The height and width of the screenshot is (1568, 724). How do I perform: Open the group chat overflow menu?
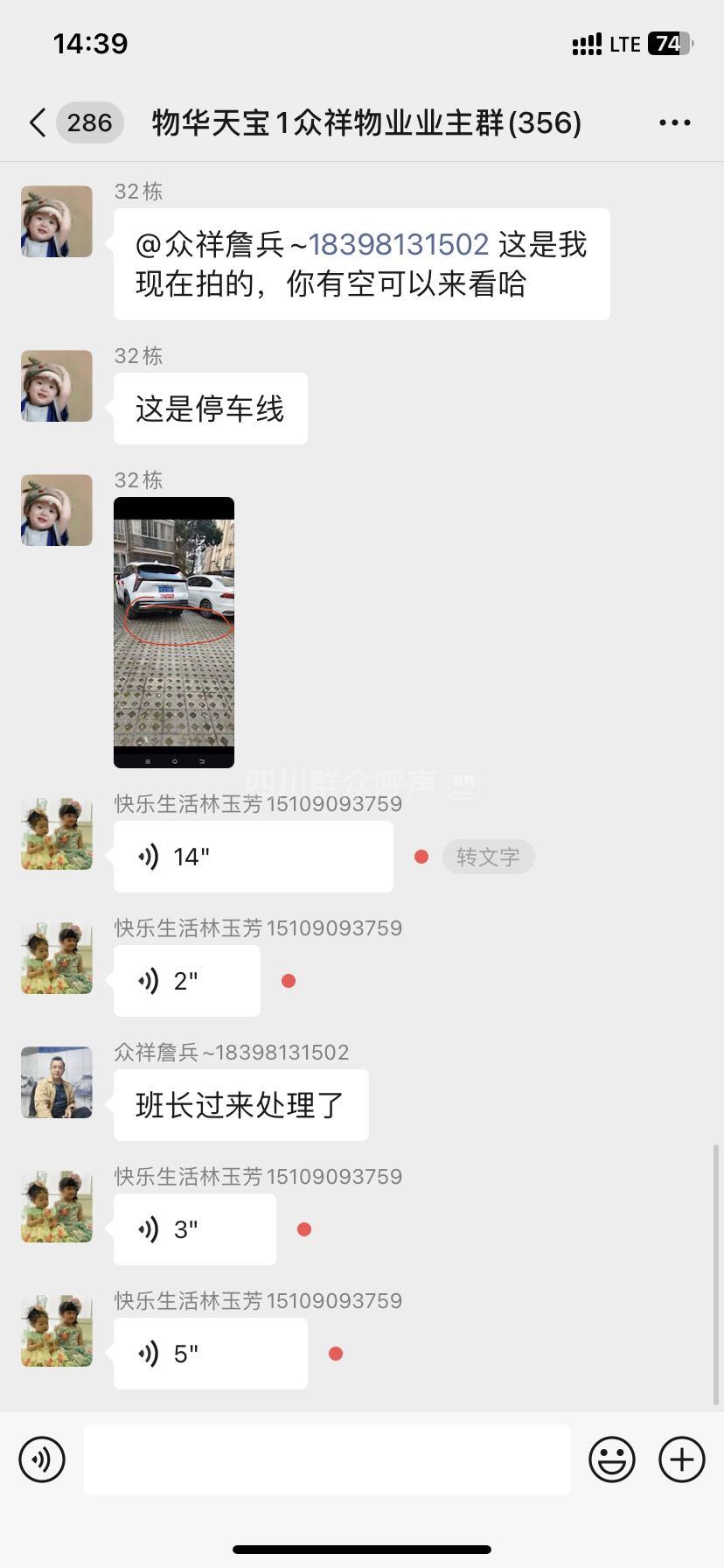(674, 122)
